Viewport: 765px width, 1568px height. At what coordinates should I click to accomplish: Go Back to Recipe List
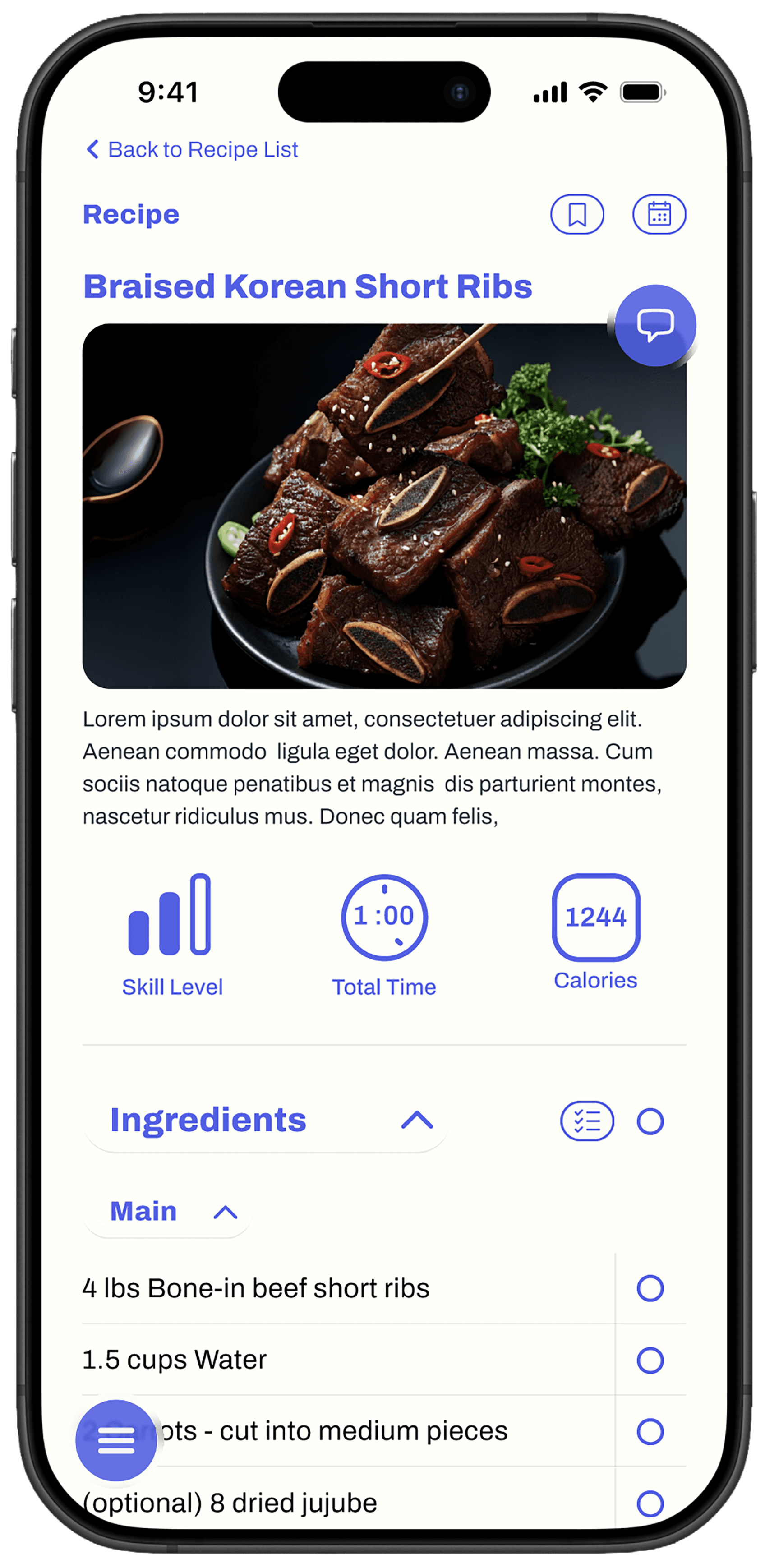coord(203,149)
